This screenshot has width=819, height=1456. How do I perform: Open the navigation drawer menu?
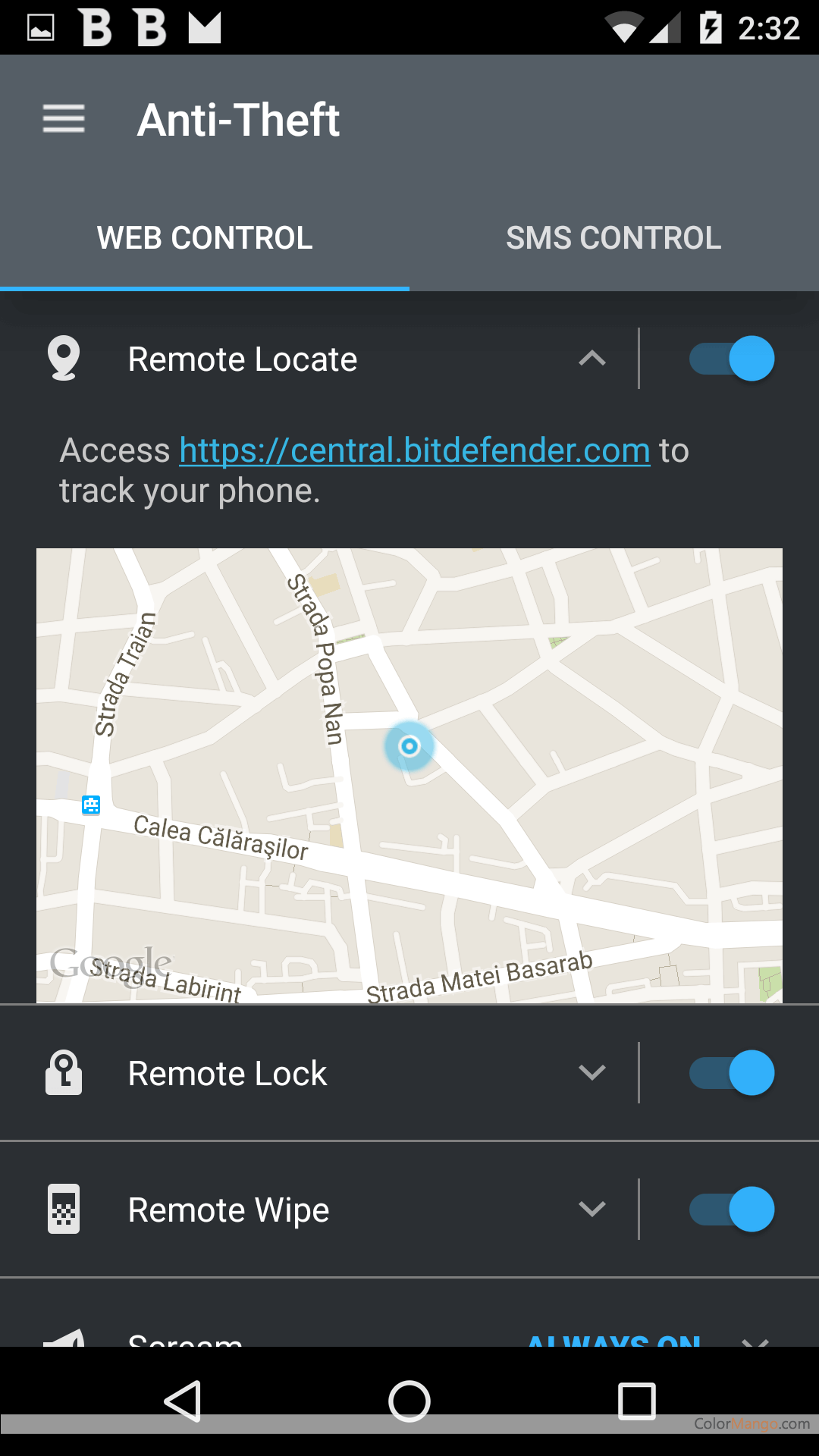[63, 119]
